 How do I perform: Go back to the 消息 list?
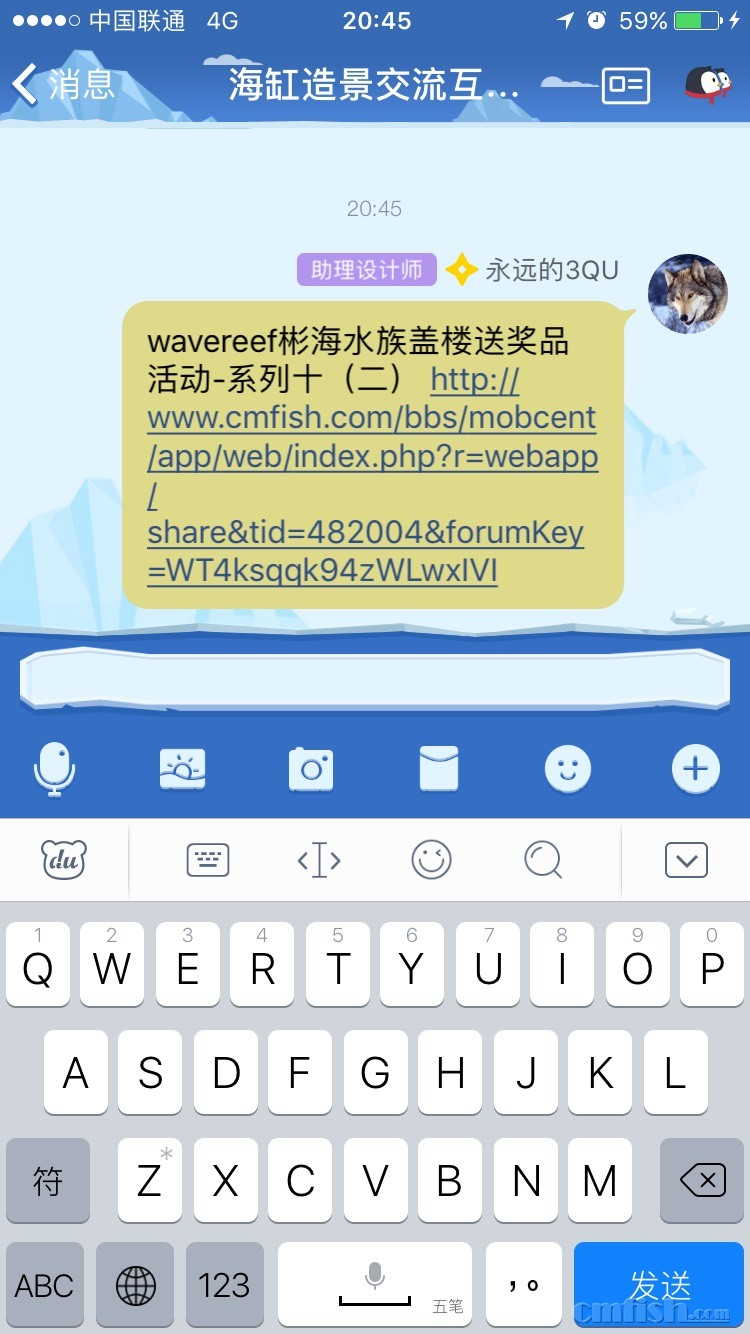tap(62, 85)
